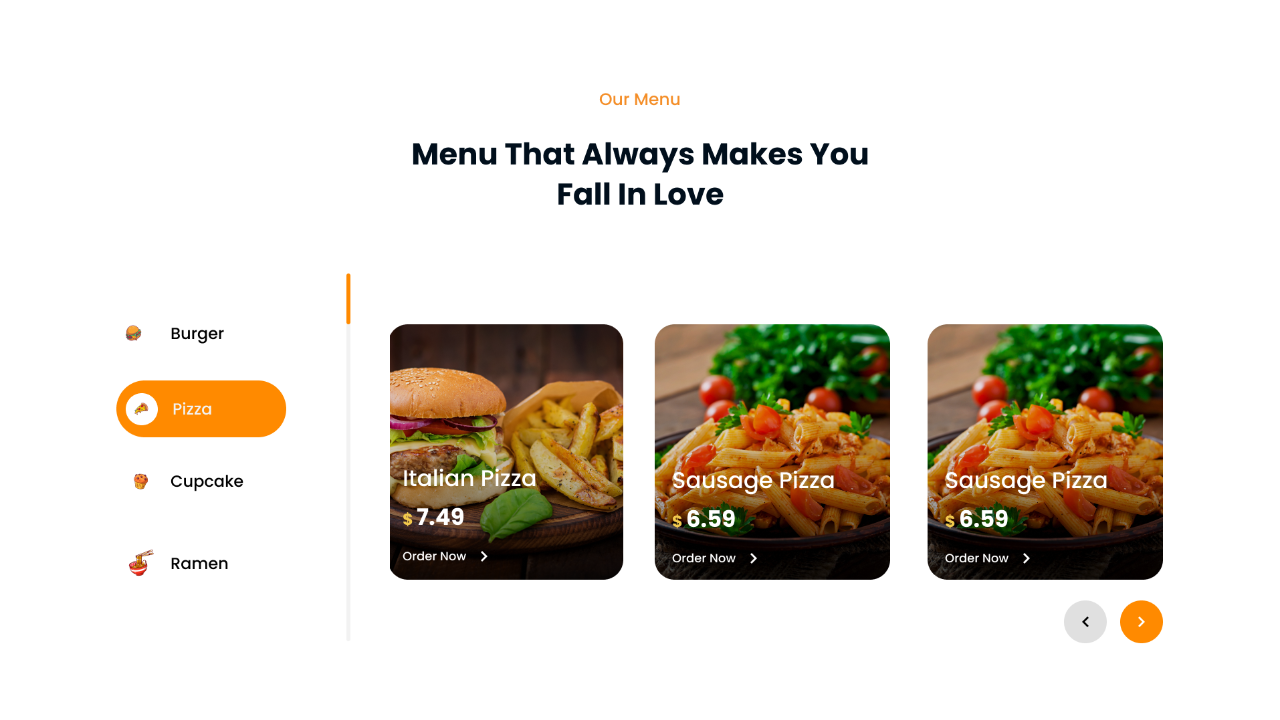
Task: Select the Burger category
Action: pos(196,334)
